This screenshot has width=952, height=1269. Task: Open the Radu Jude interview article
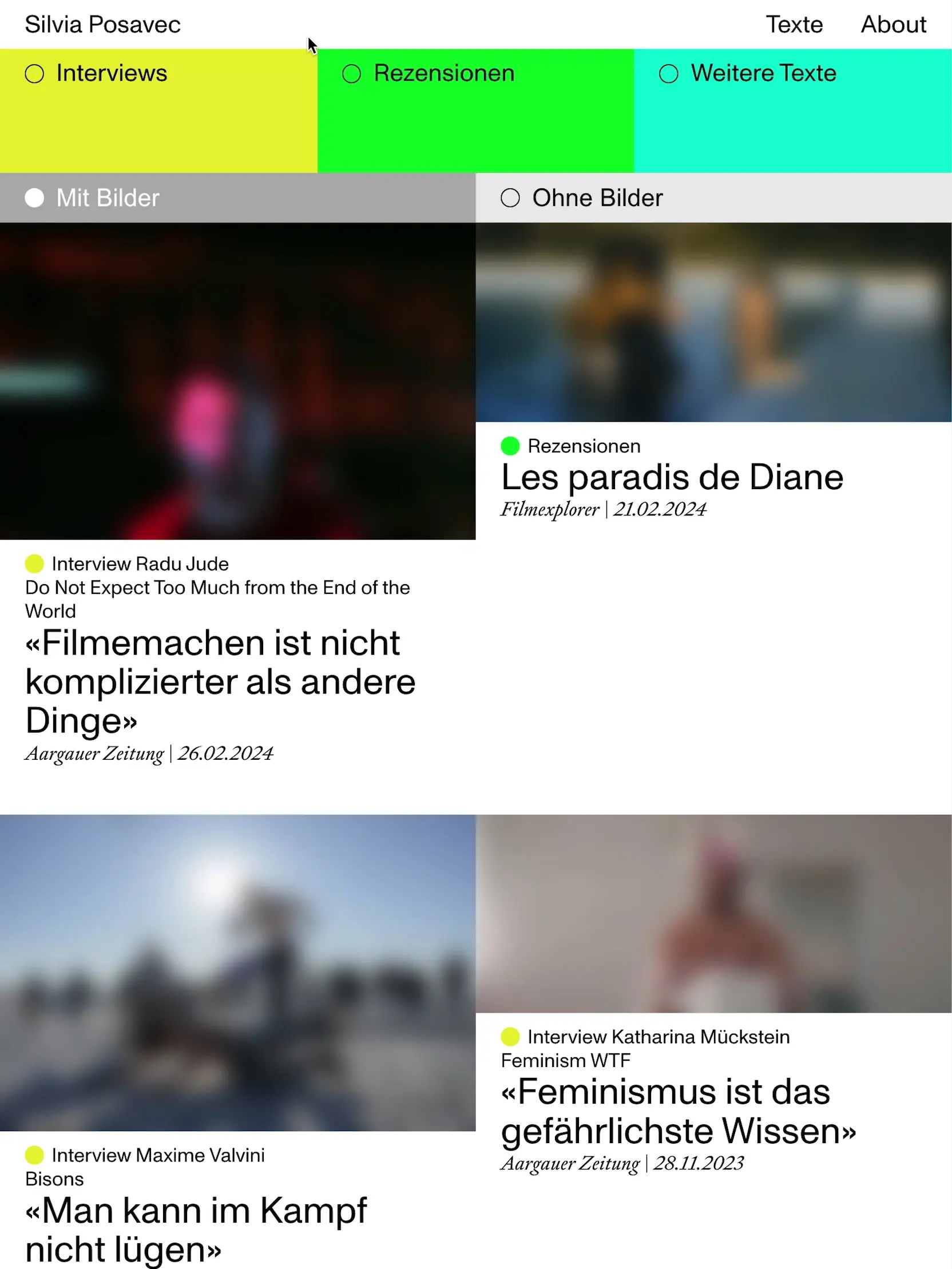coord(220,681)
